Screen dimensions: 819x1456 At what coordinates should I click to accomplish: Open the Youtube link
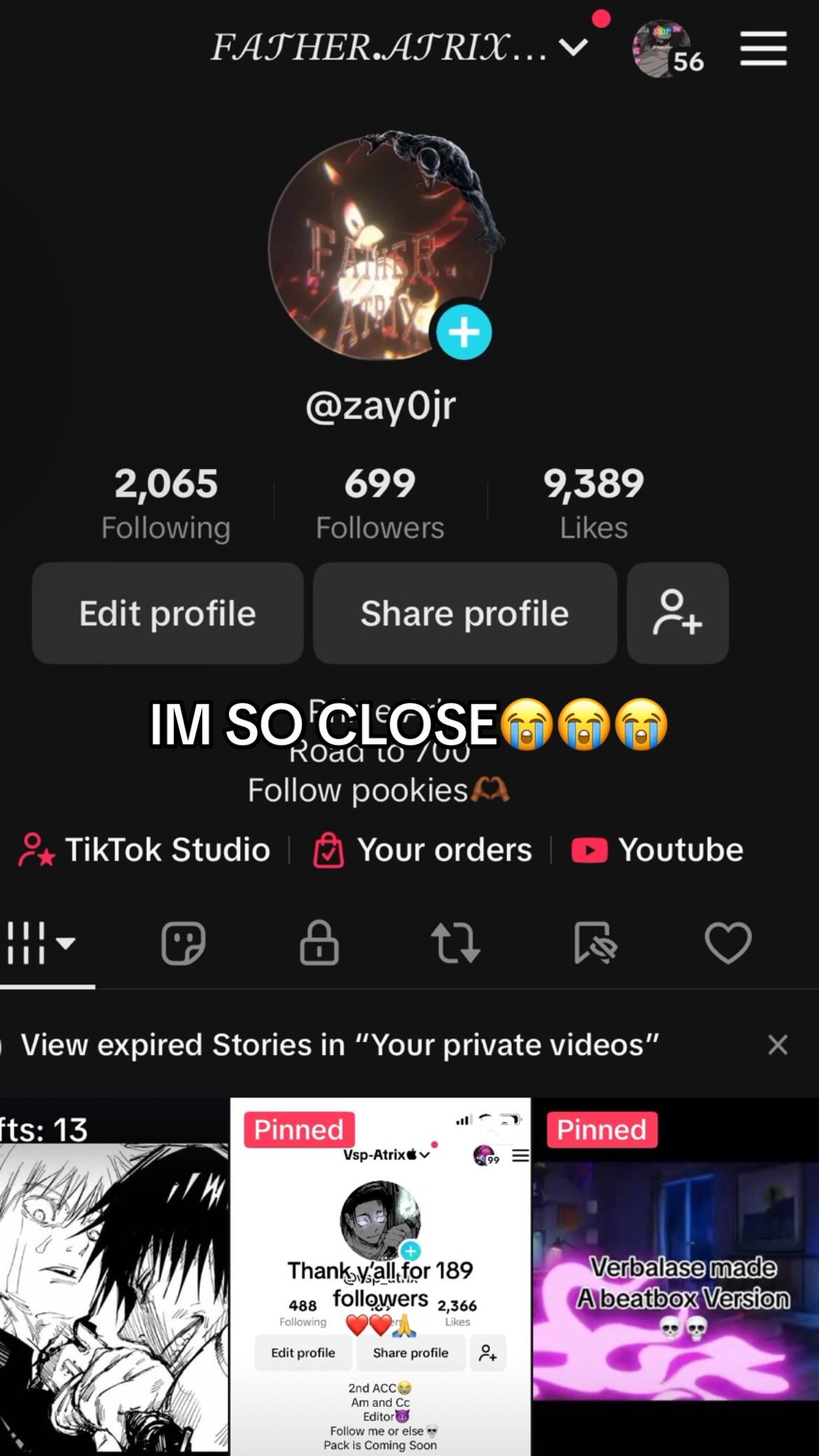pyautogui.click(x=657, y=850)
